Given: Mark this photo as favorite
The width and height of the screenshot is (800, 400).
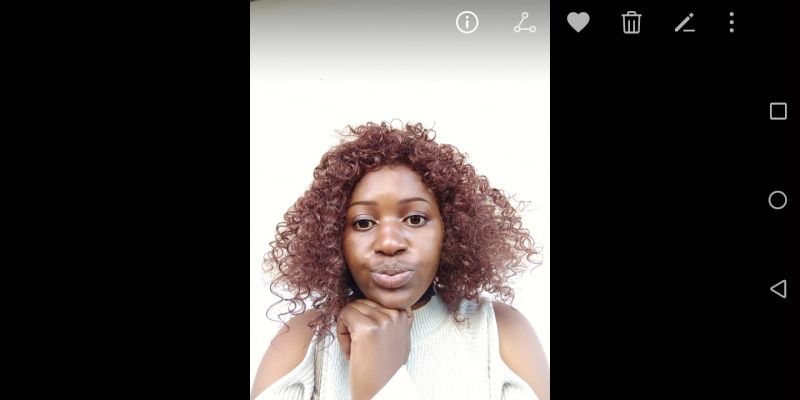Looking at the screenshot, I should coord(578,22).
